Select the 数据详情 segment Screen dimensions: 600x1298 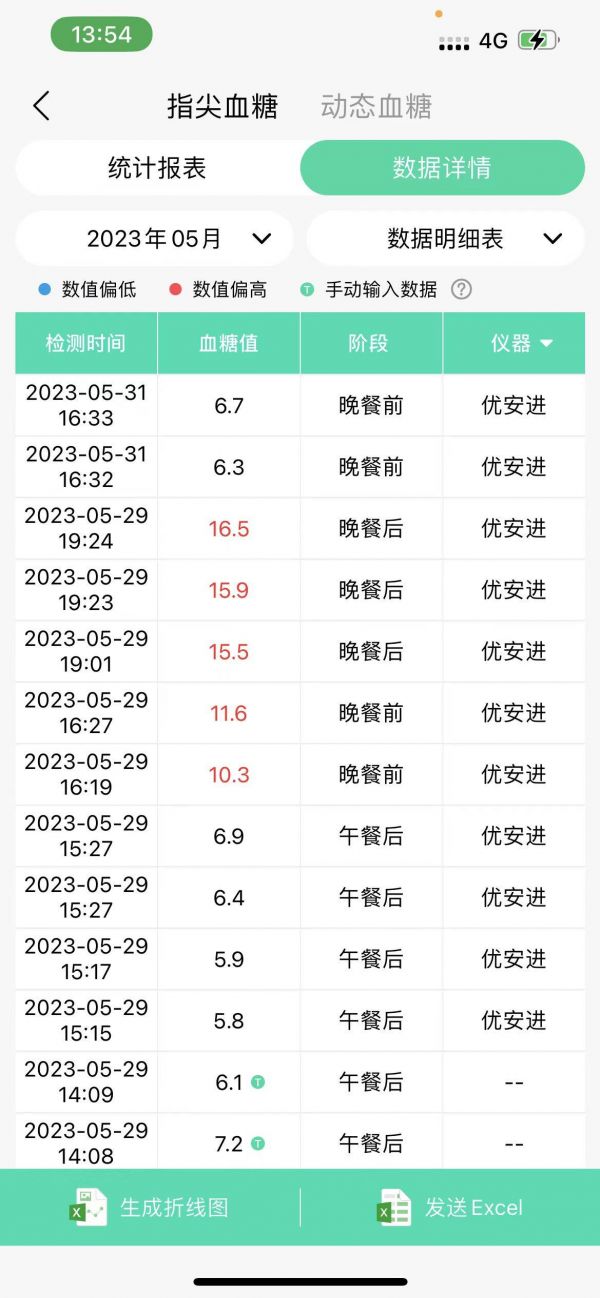tap(442, 168)
